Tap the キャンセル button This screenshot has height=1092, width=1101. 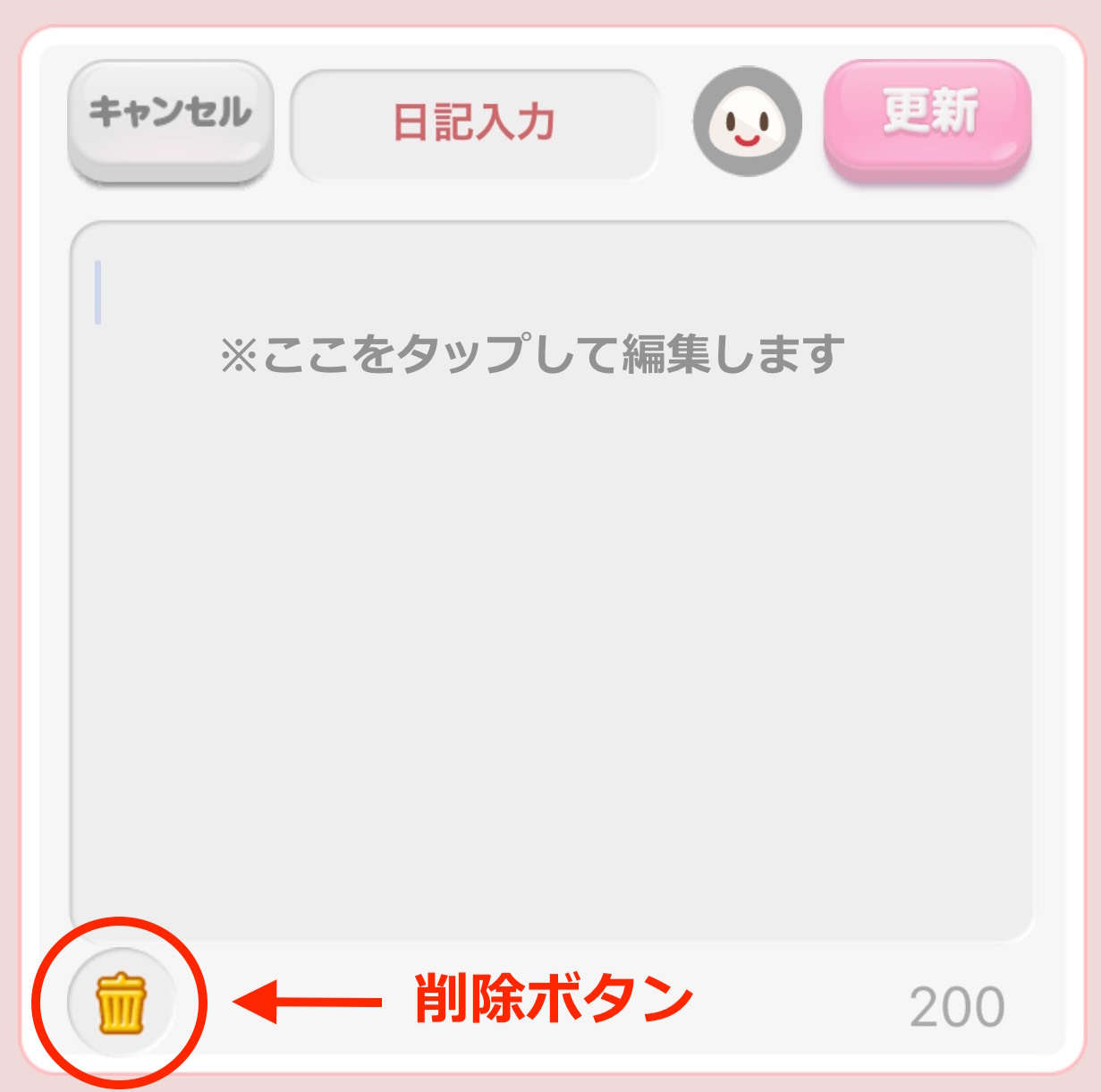170,116
